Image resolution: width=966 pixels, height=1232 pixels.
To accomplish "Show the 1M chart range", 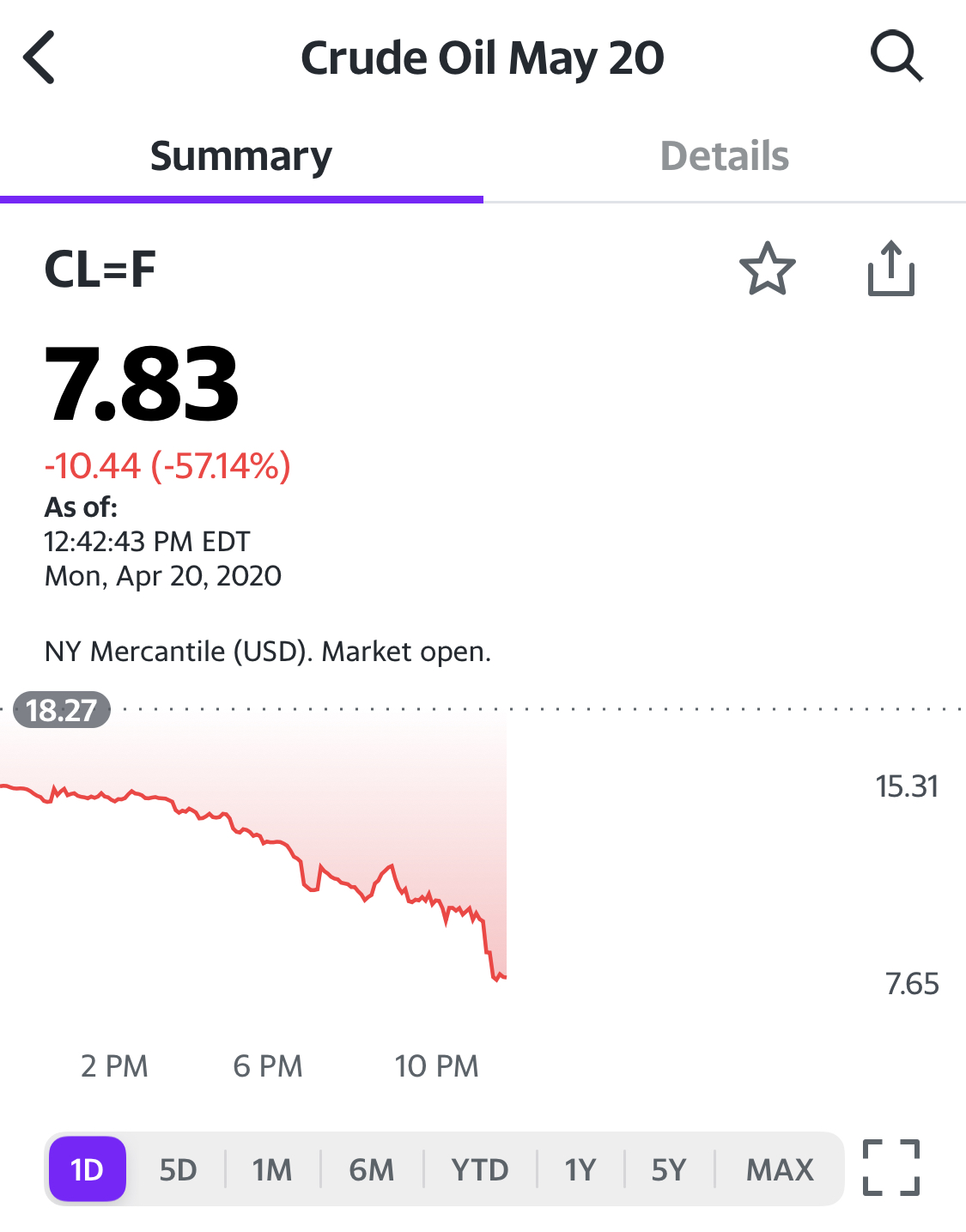I will tap(271, 1169).
